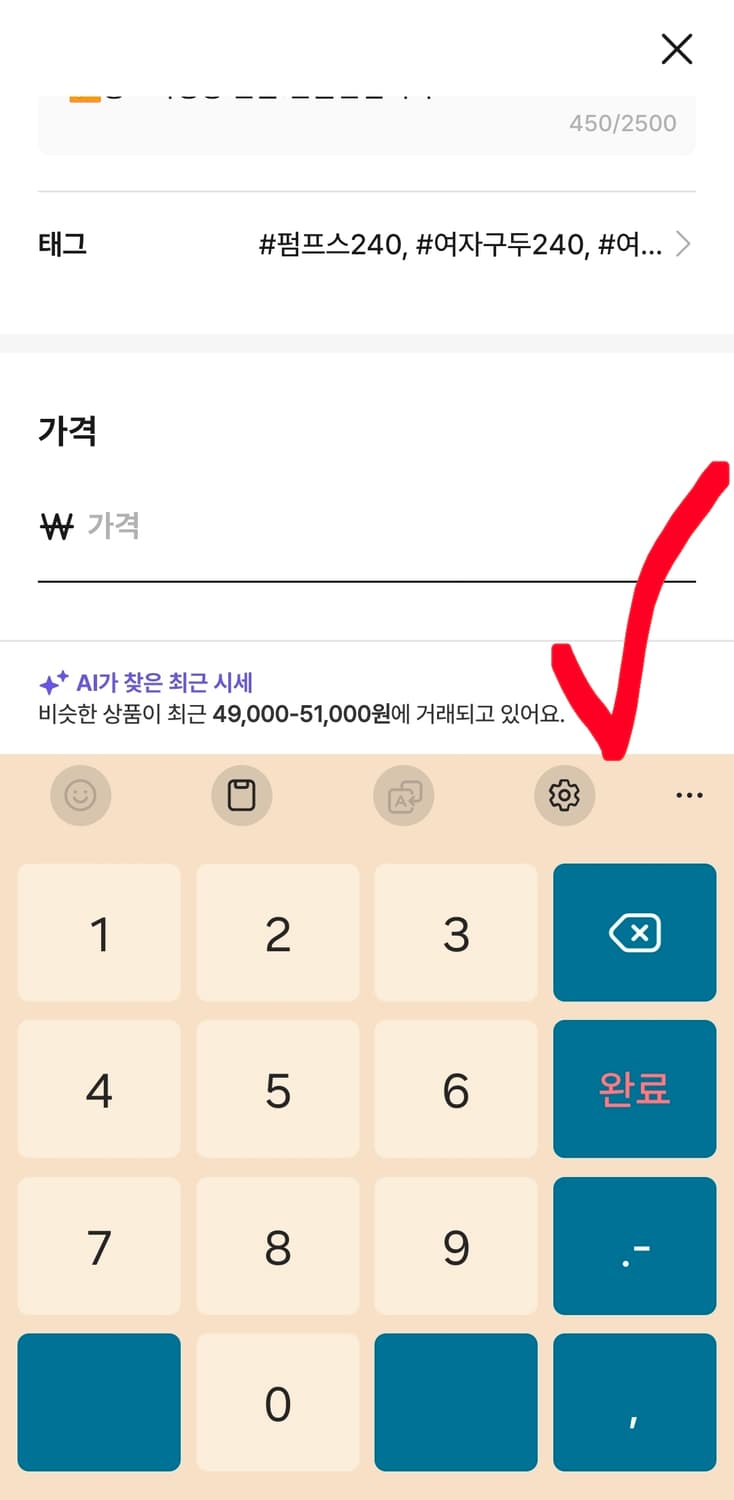This screenshot has width=734, height=1500.
Task: Tap the 가격 price input field
Action: click(x=300, y=527)
